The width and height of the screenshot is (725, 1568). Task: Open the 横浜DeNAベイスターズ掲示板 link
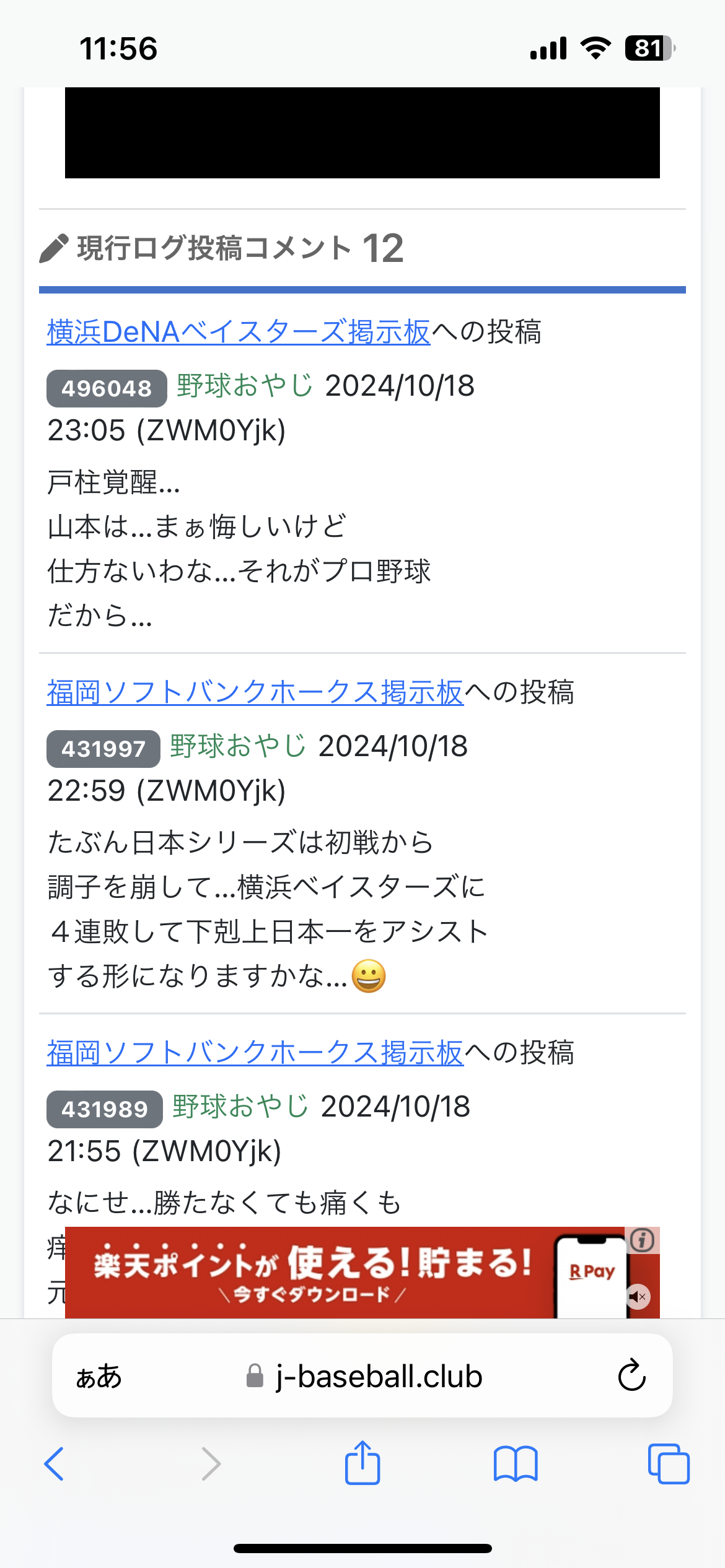[239, 332]
